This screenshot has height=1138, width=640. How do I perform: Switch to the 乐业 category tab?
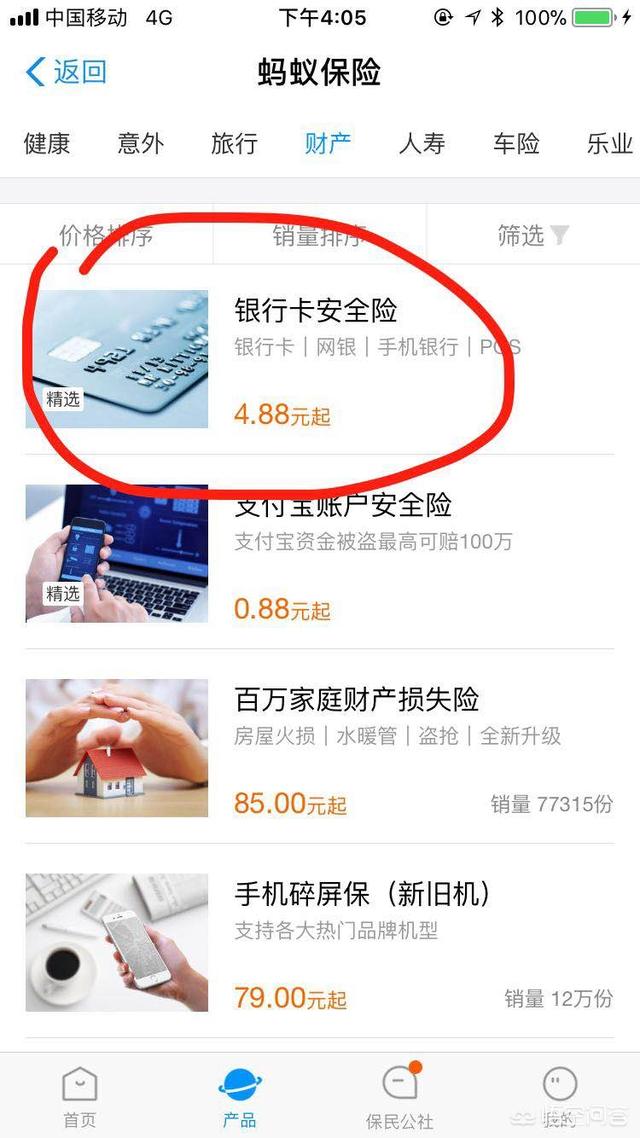[609, 143]
